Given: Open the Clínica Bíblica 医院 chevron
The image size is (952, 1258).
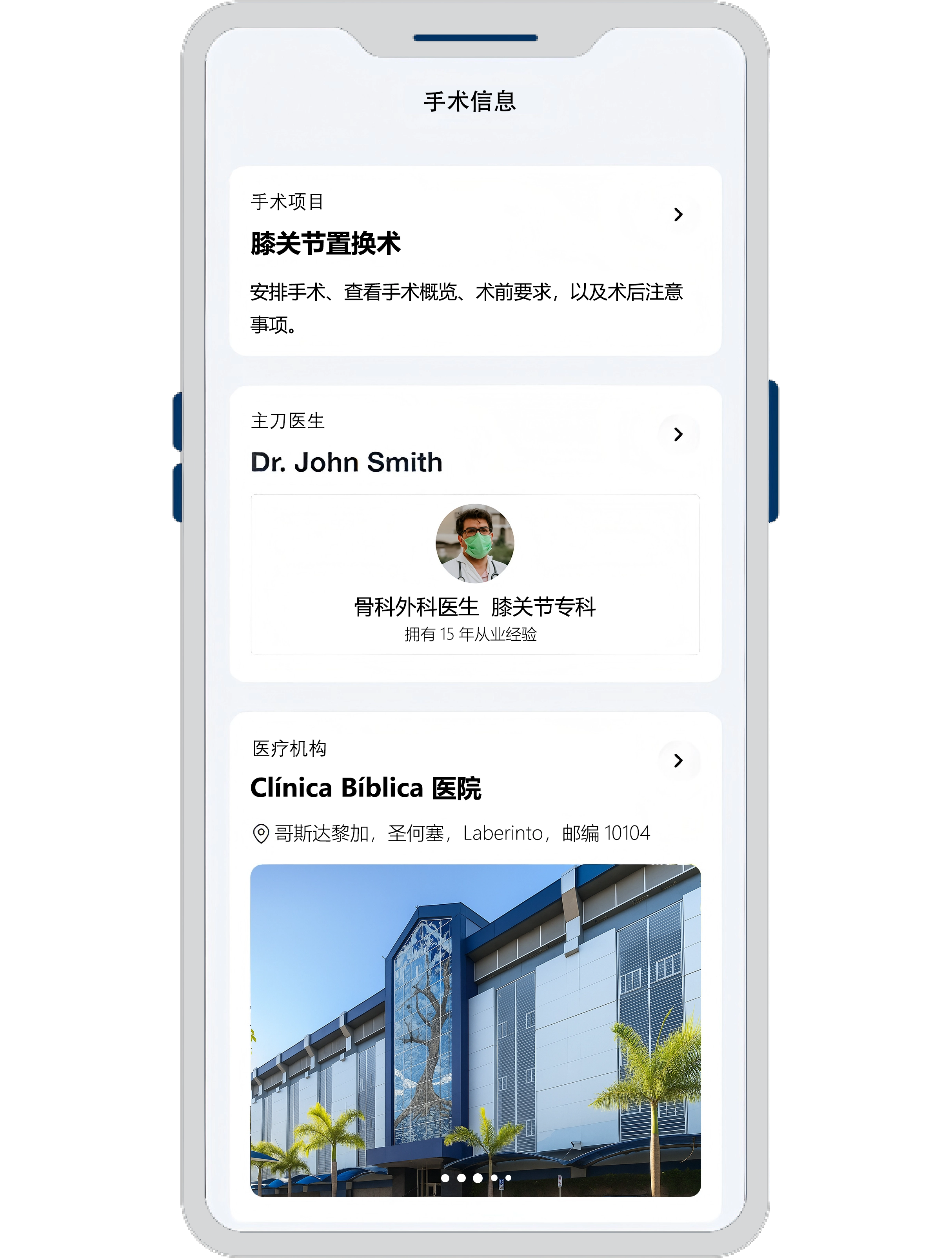Looking at the screenshot, I should tap(678, 760).
